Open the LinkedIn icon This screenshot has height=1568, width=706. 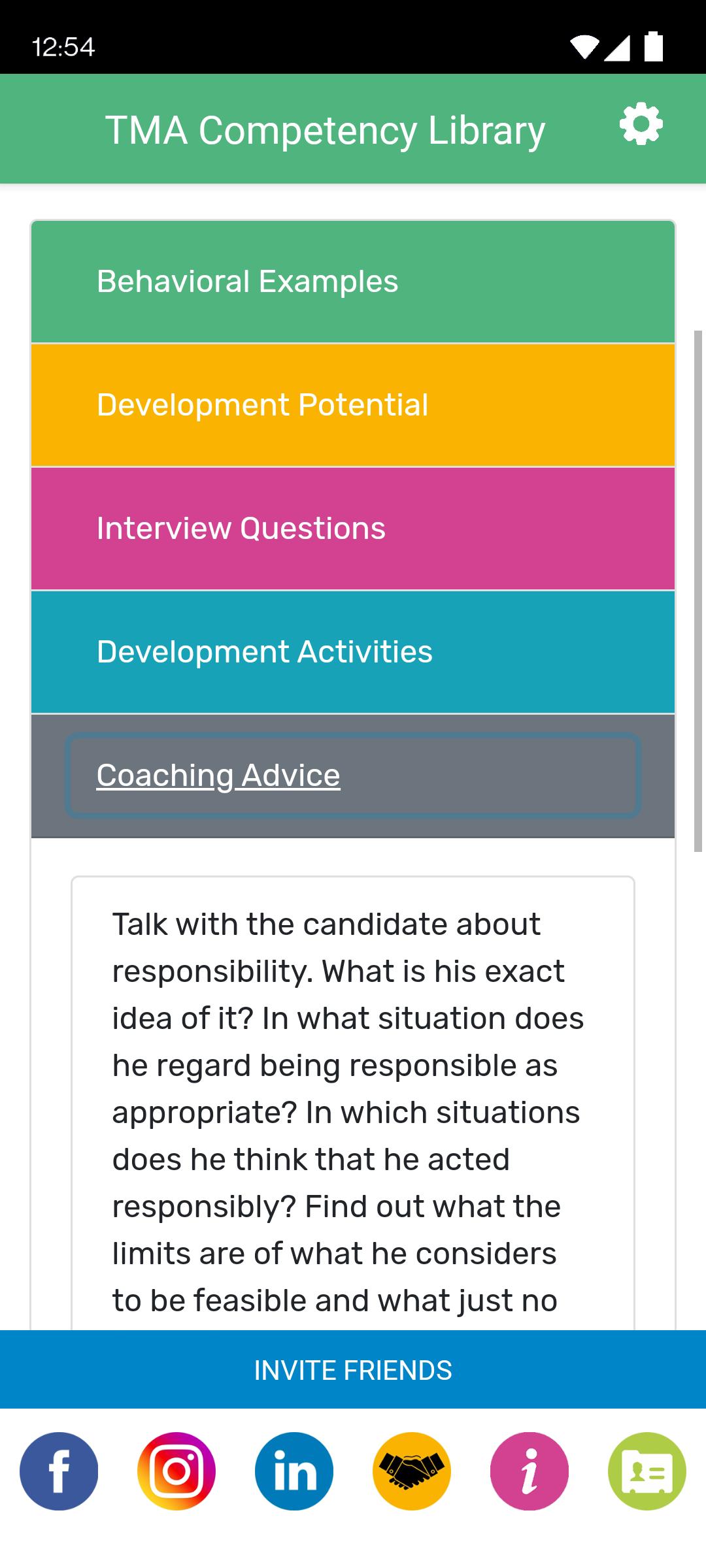coord(294,1471)
